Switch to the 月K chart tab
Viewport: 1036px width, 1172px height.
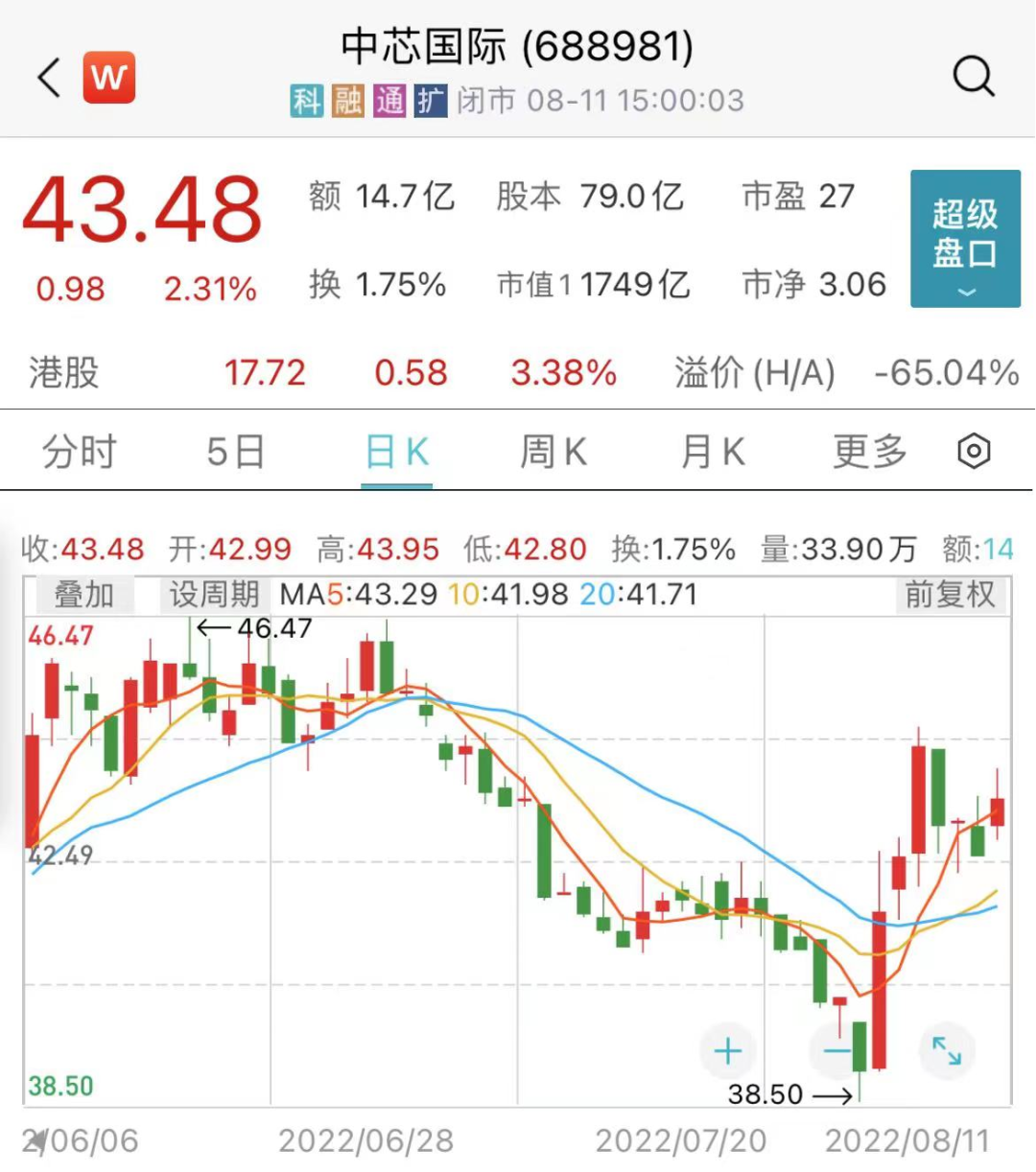pos(712,451)
